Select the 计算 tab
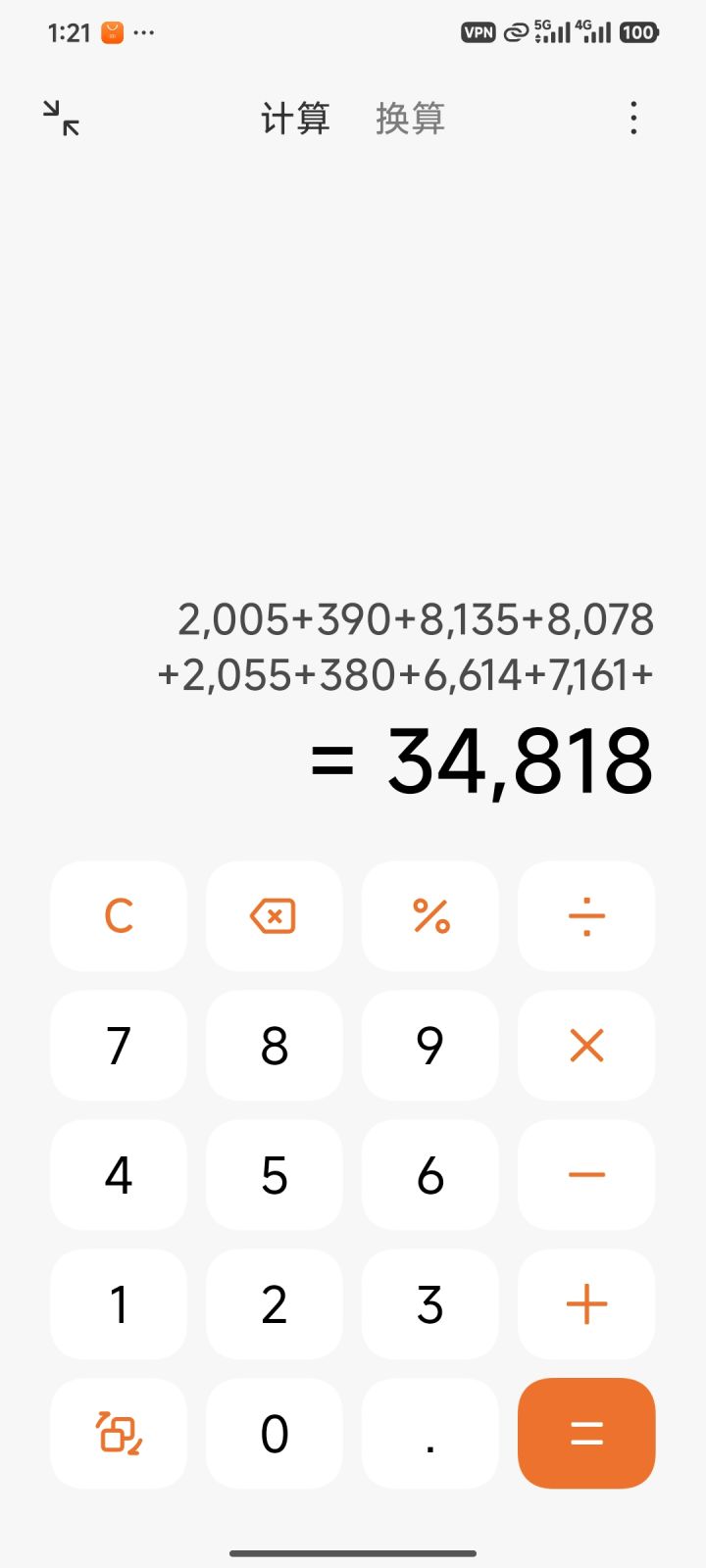The image size is (706, 1568). click(x=295, y=119)
